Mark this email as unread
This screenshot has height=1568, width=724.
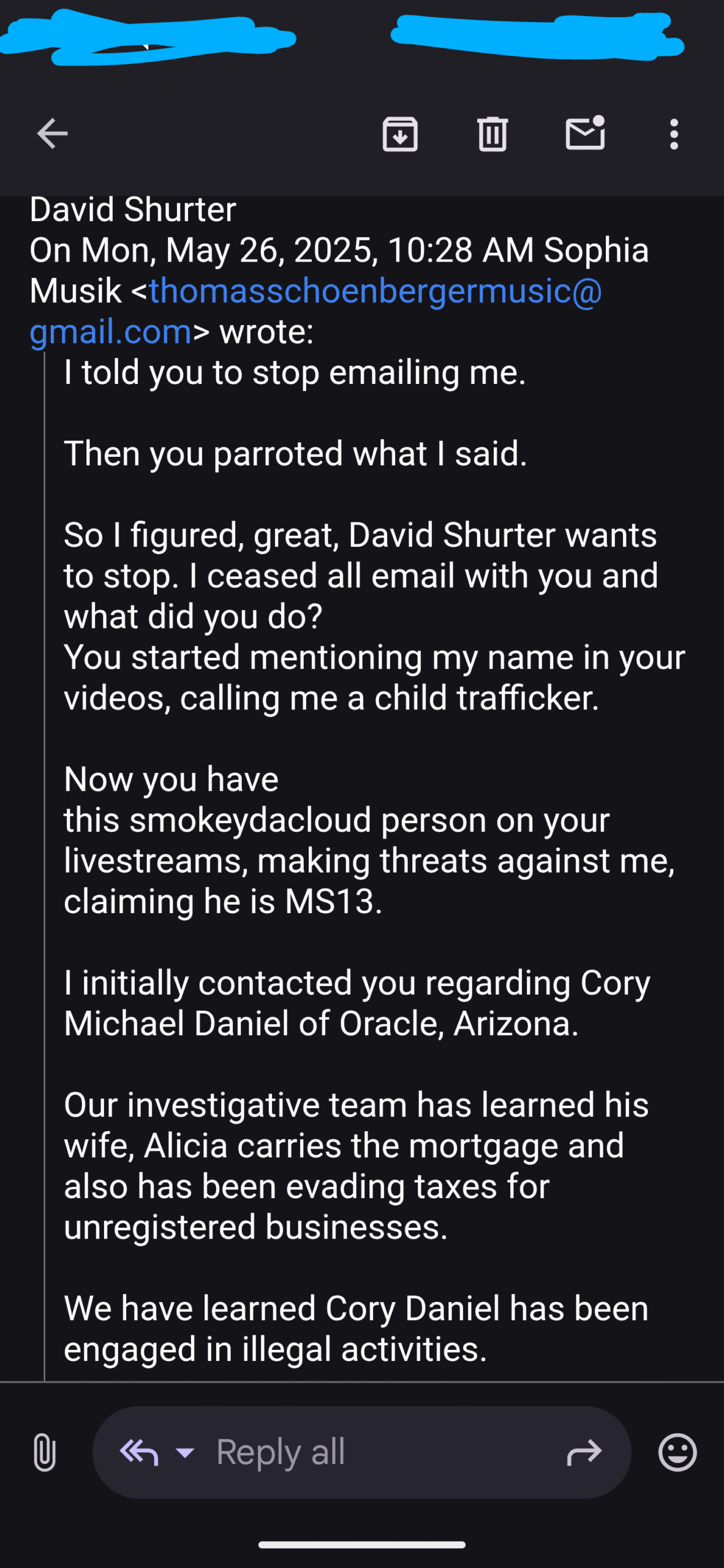pyautogui.click(x=585, y=133)
